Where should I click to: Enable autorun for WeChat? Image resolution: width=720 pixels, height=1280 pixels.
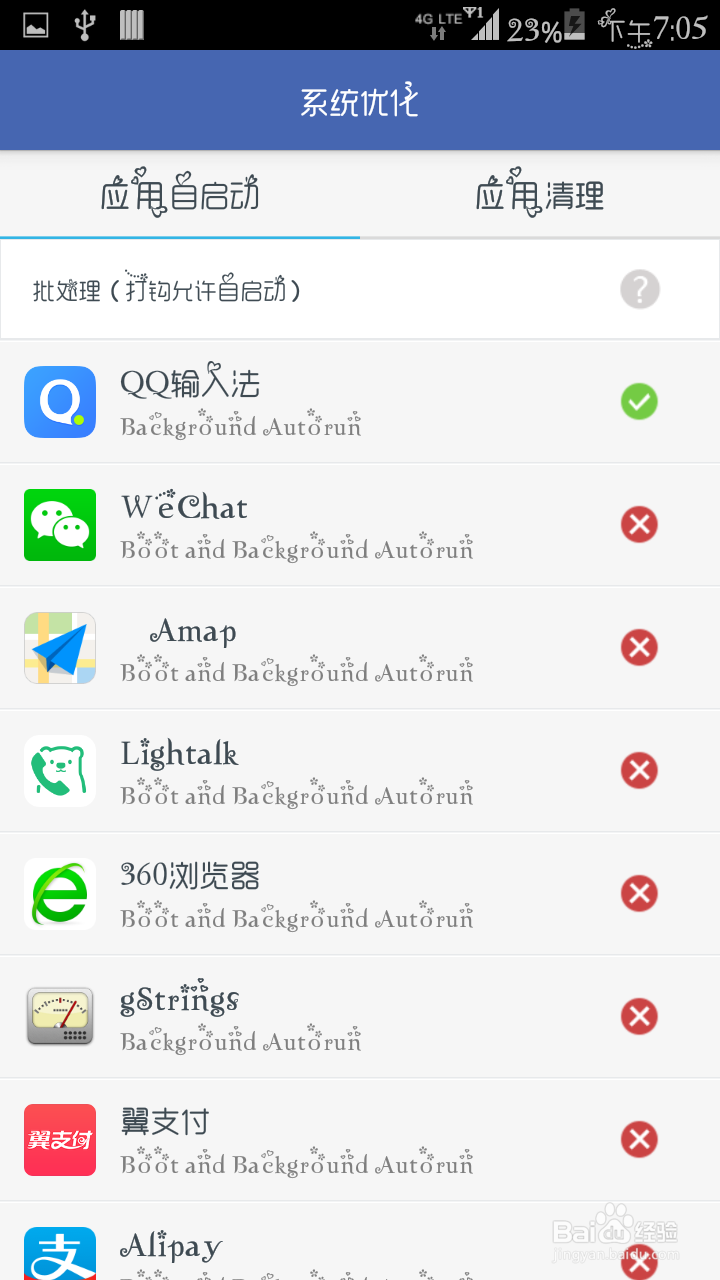[x=639, y=524]
